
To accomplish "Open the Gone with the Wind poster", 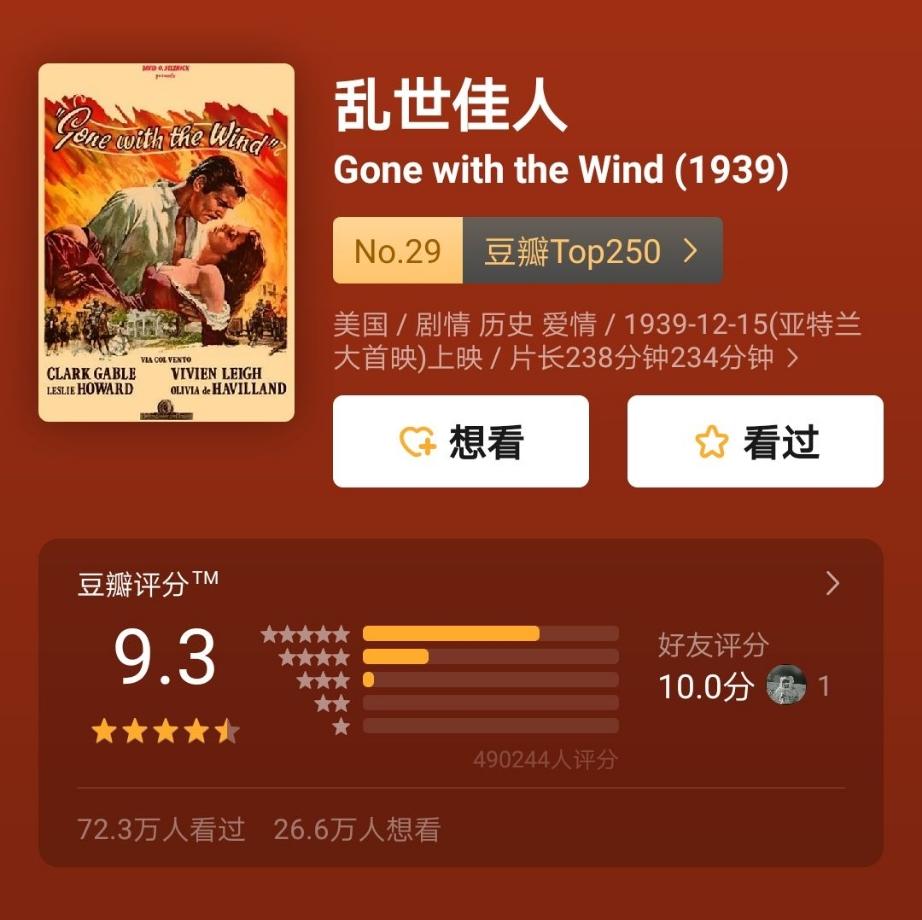I will click(166, 242).
